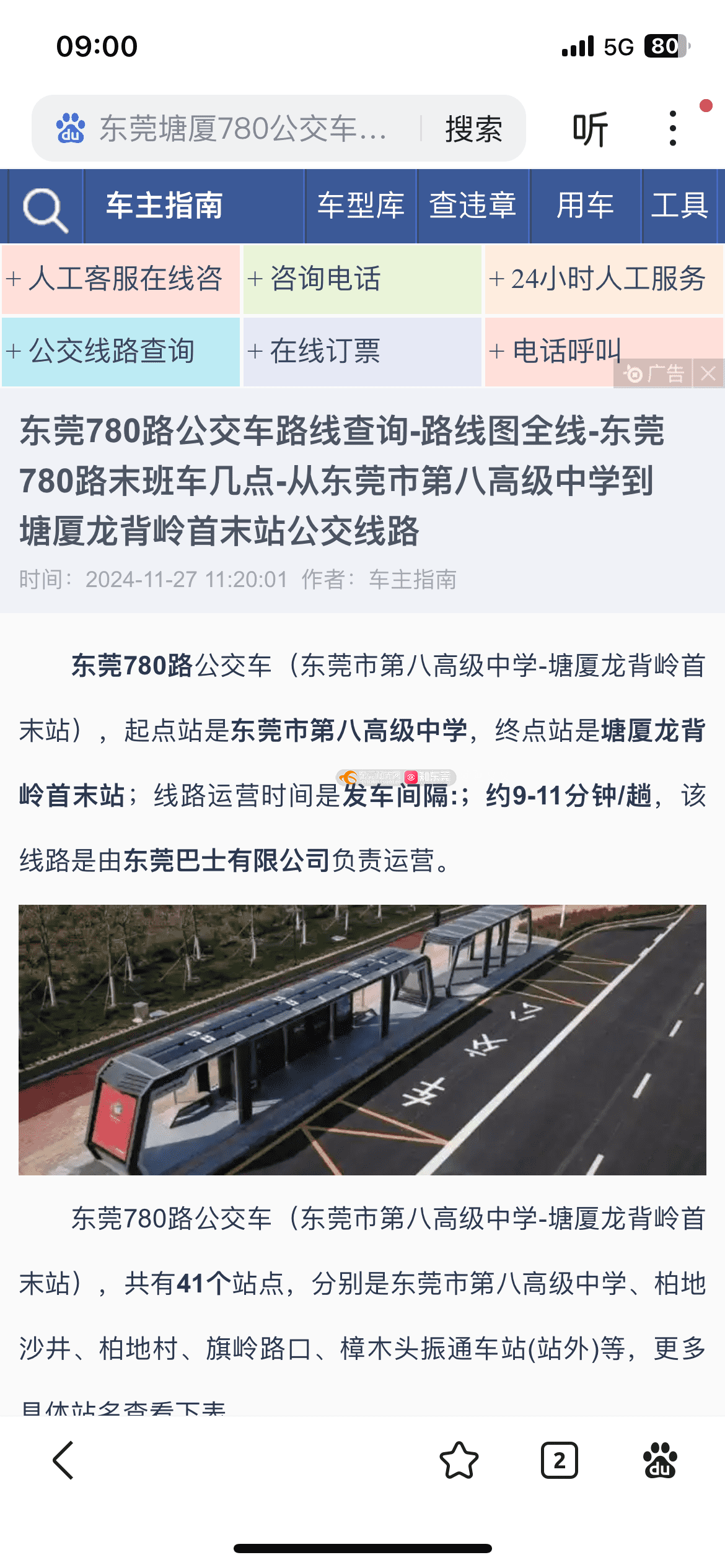Switch to 用车 tab

(x=585, y=206)
